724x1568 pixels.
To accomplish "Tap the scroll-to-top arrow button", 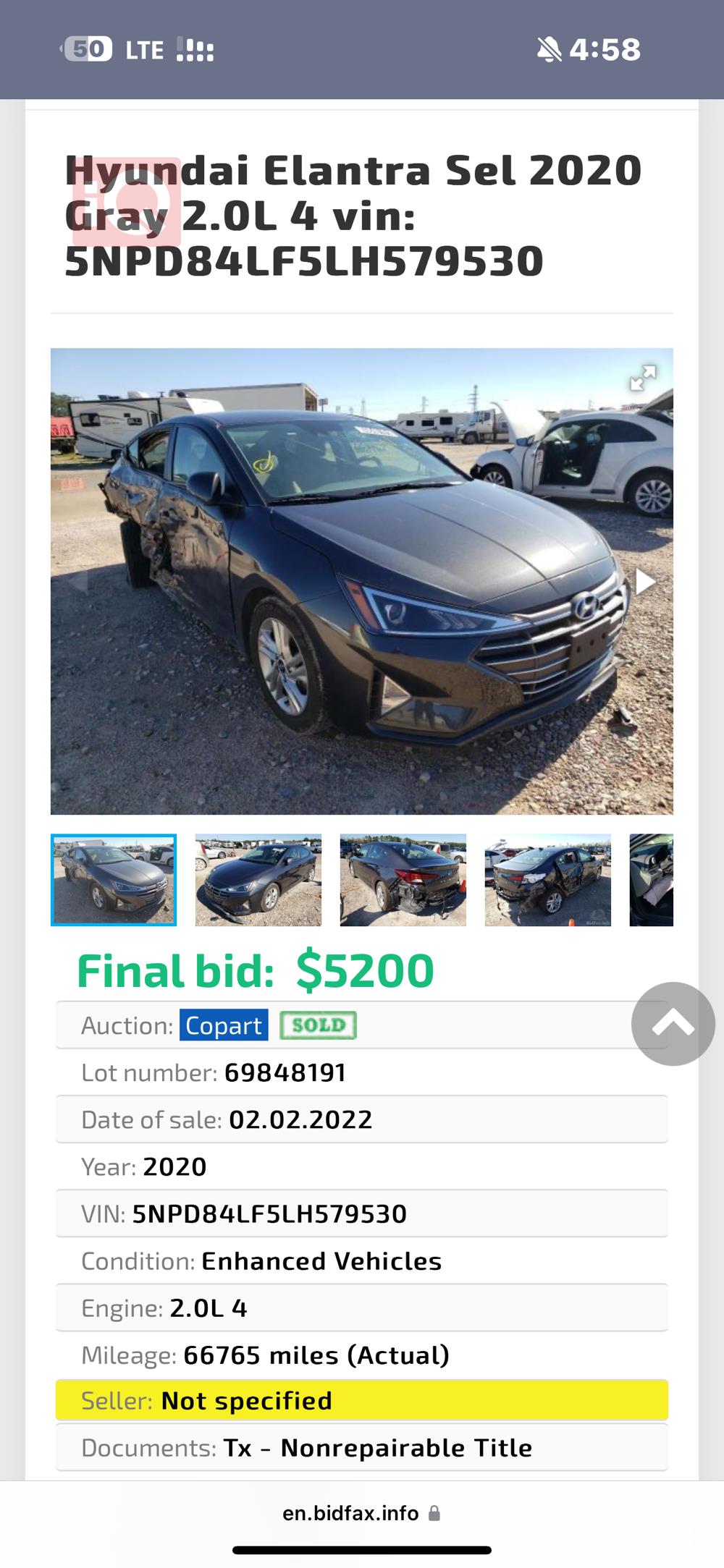I will coord(673,1023).
